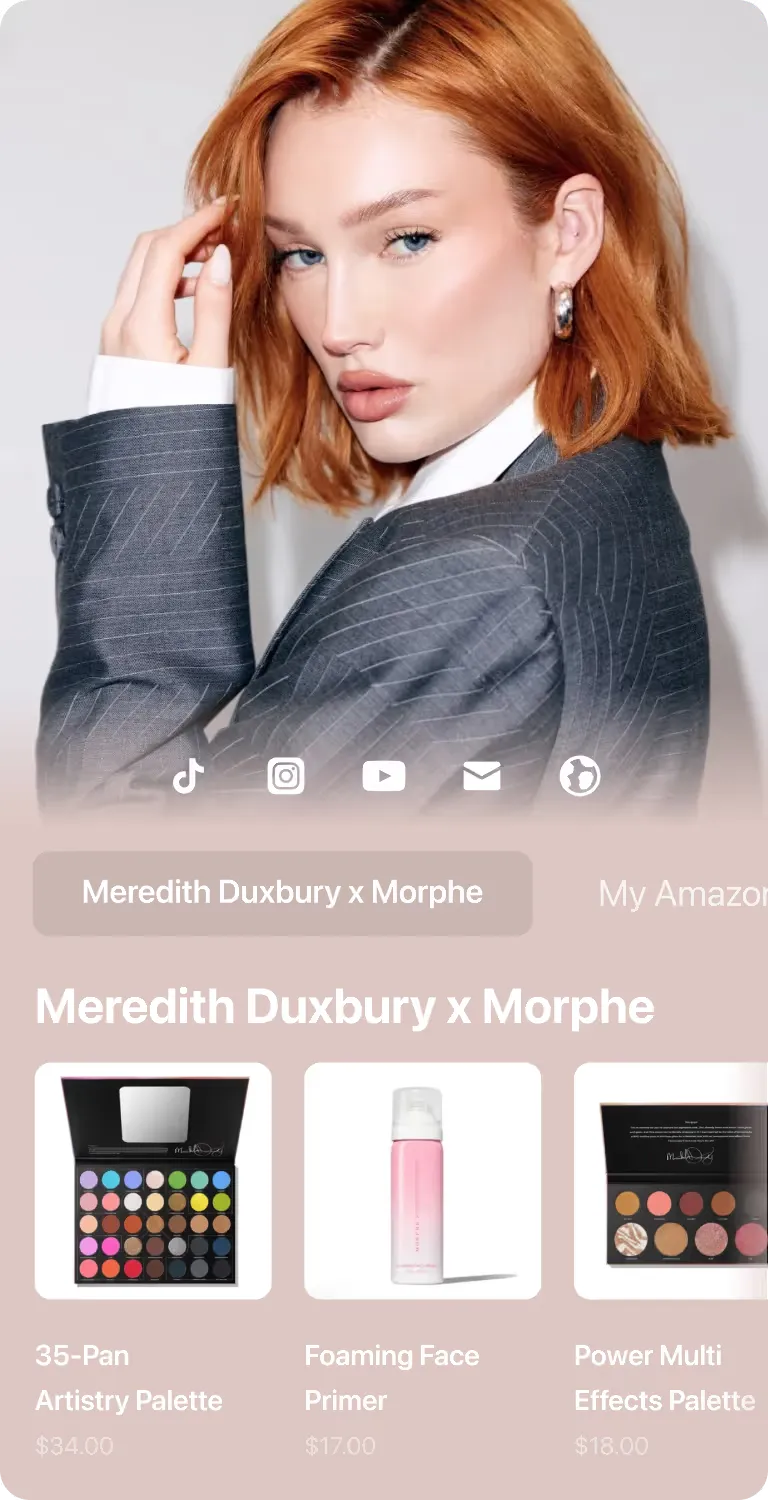
Task: View the Foaming Face Primer product
Action: pyautogui.click(x=422, y=1181)
